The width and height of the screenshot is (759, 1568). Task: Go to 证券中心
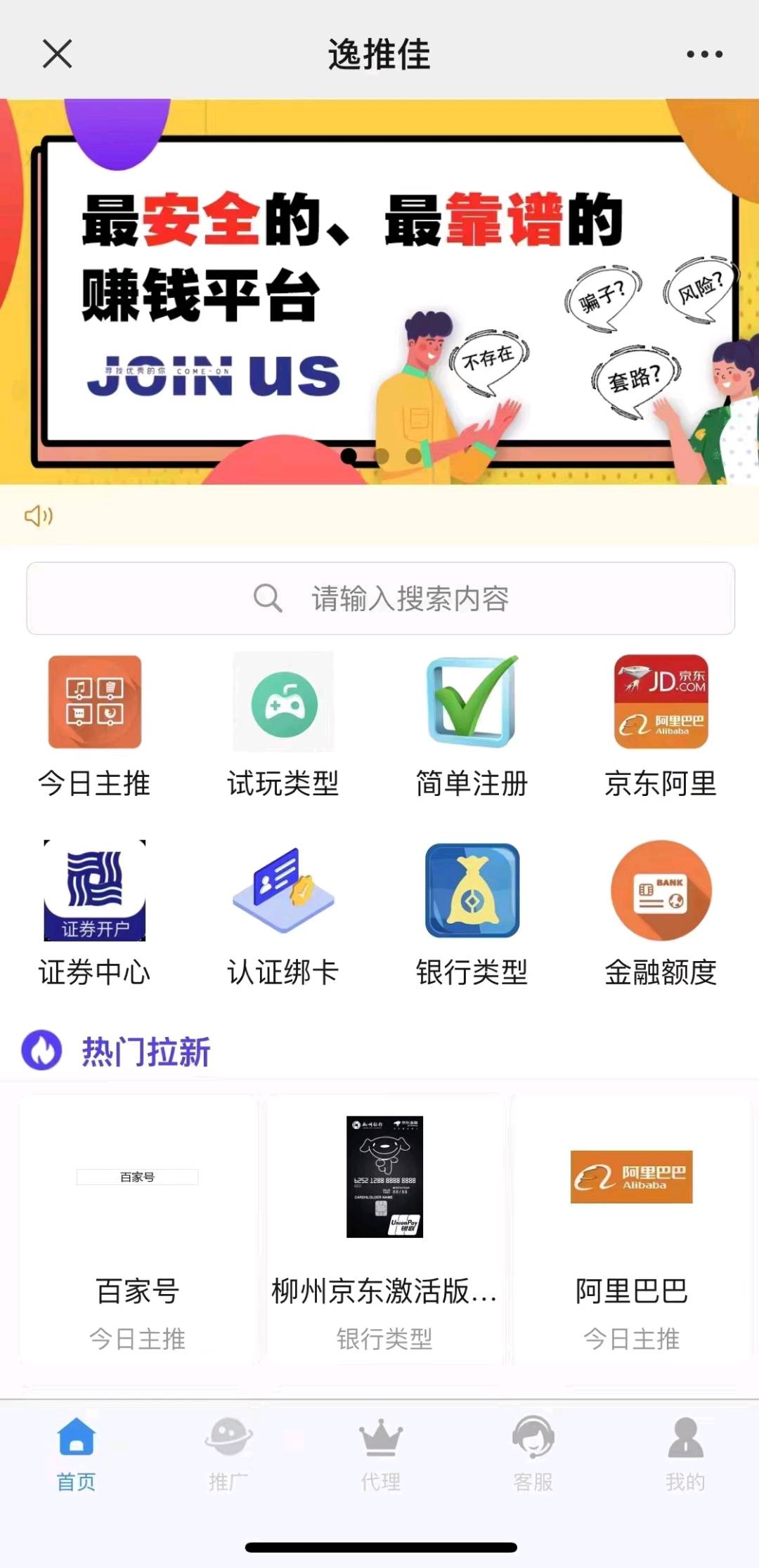pos(95,913)
